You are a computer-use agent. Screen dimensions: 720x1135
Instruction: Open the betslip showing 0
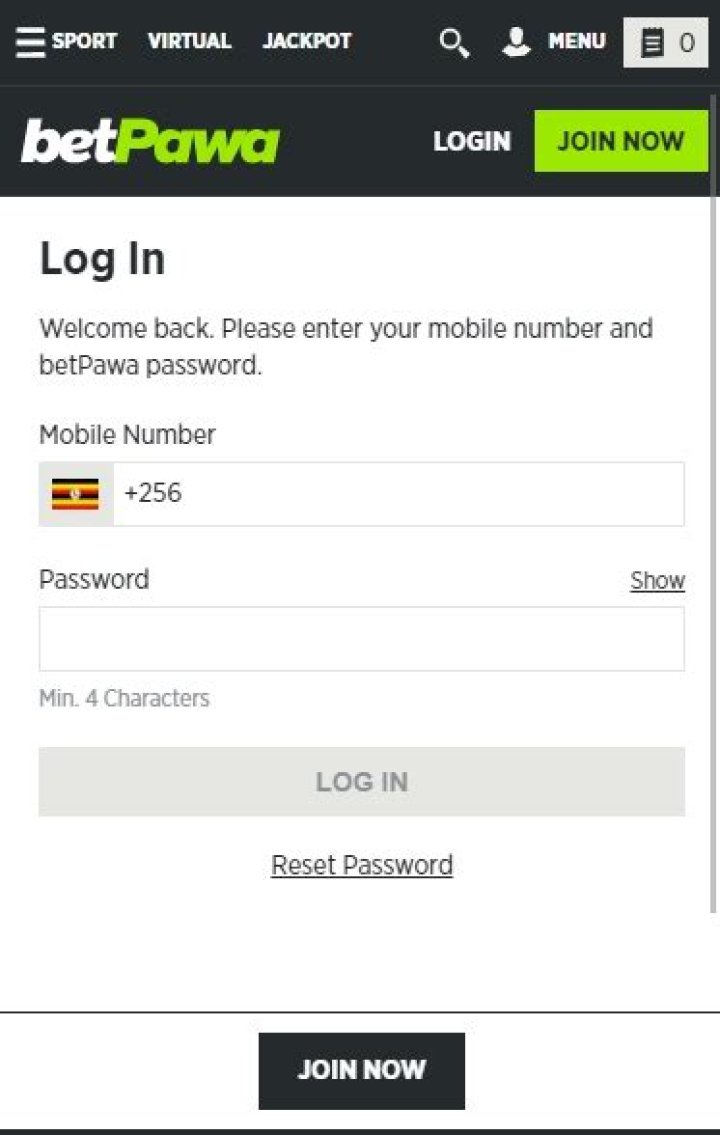(665, 43)
